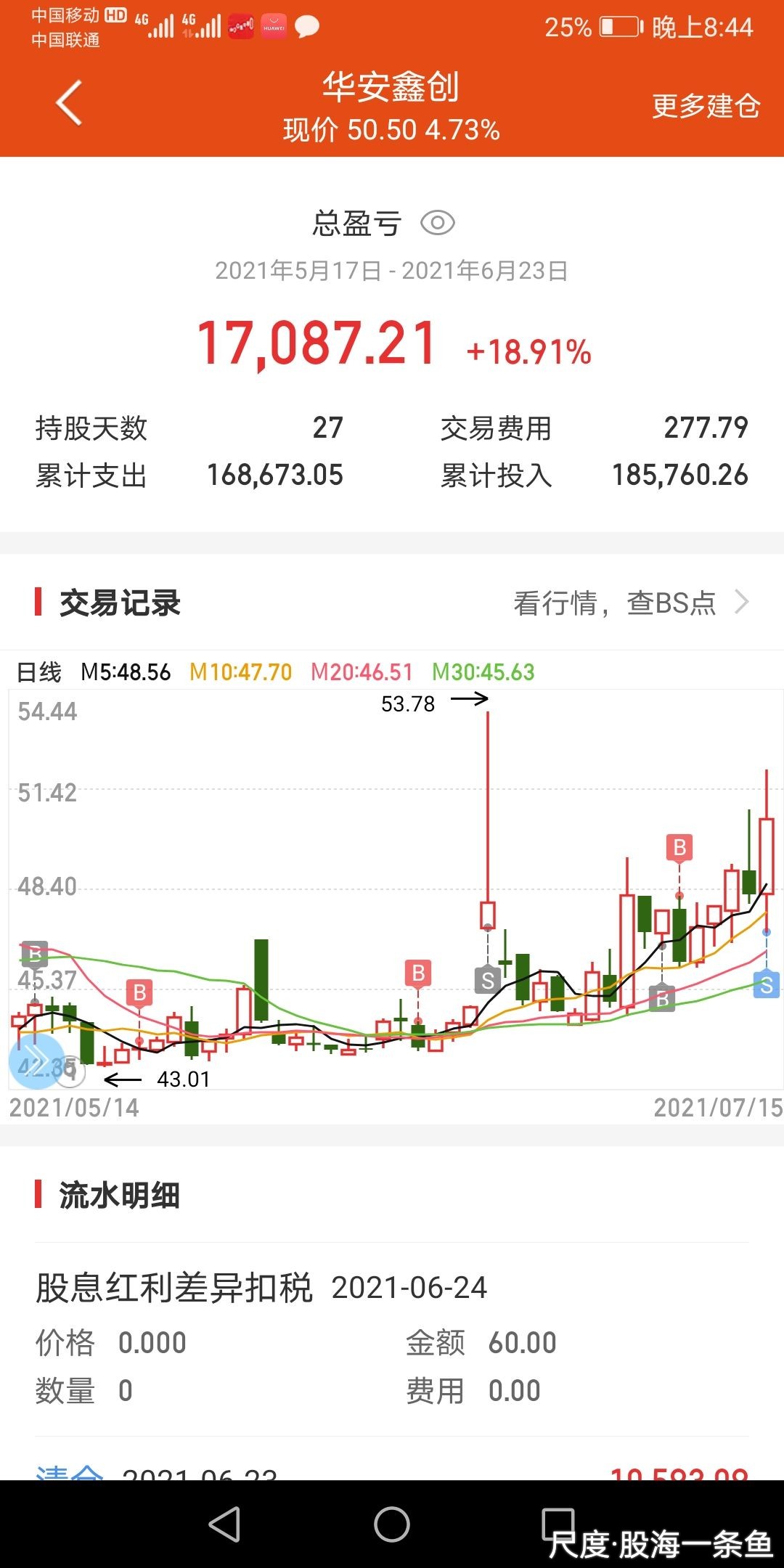Expand the chevron after 查BS点
Viewport: 784px width, 1568px height.
[743, 601]
